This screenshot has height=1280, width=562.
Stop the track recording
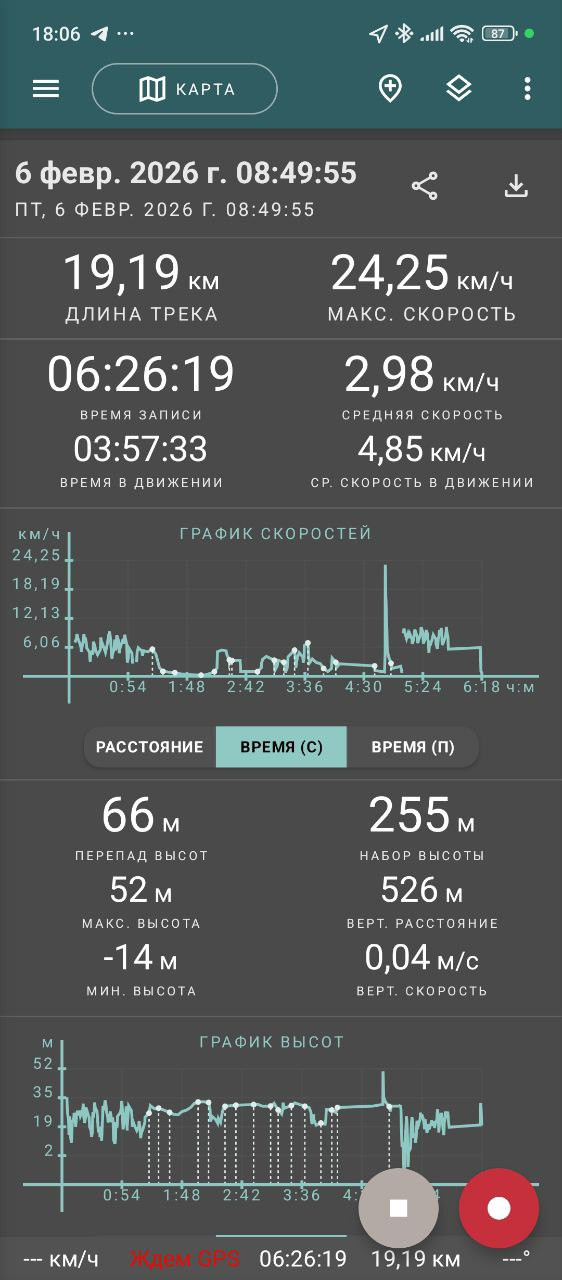click(x=399, y=1208)
